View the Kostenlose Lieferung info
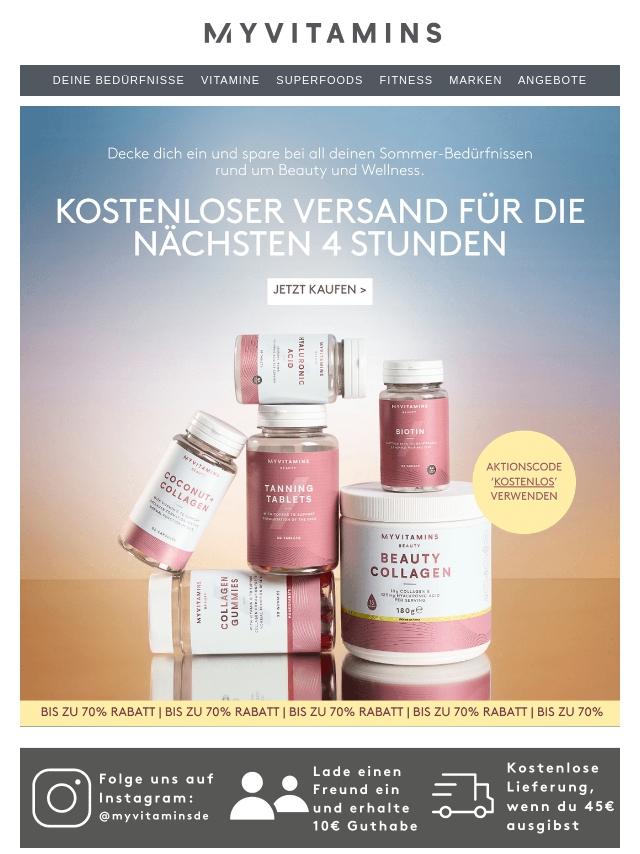The height and width of the screenshot is (854, 640). 525,797
